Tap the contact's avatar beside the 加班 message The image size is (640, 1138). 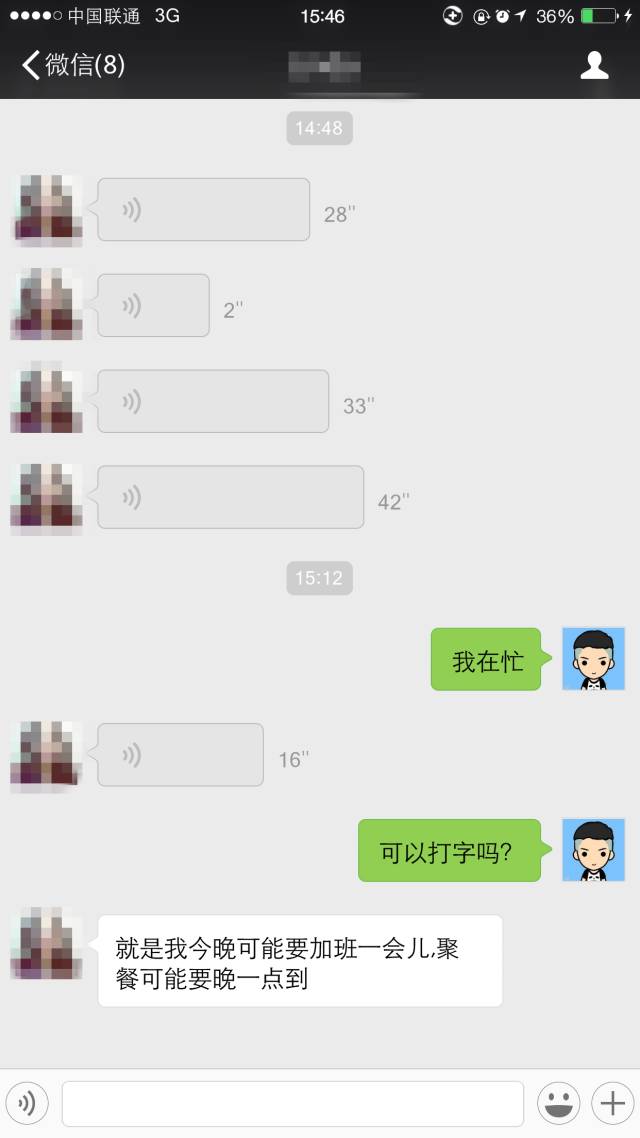click(46, 944)
